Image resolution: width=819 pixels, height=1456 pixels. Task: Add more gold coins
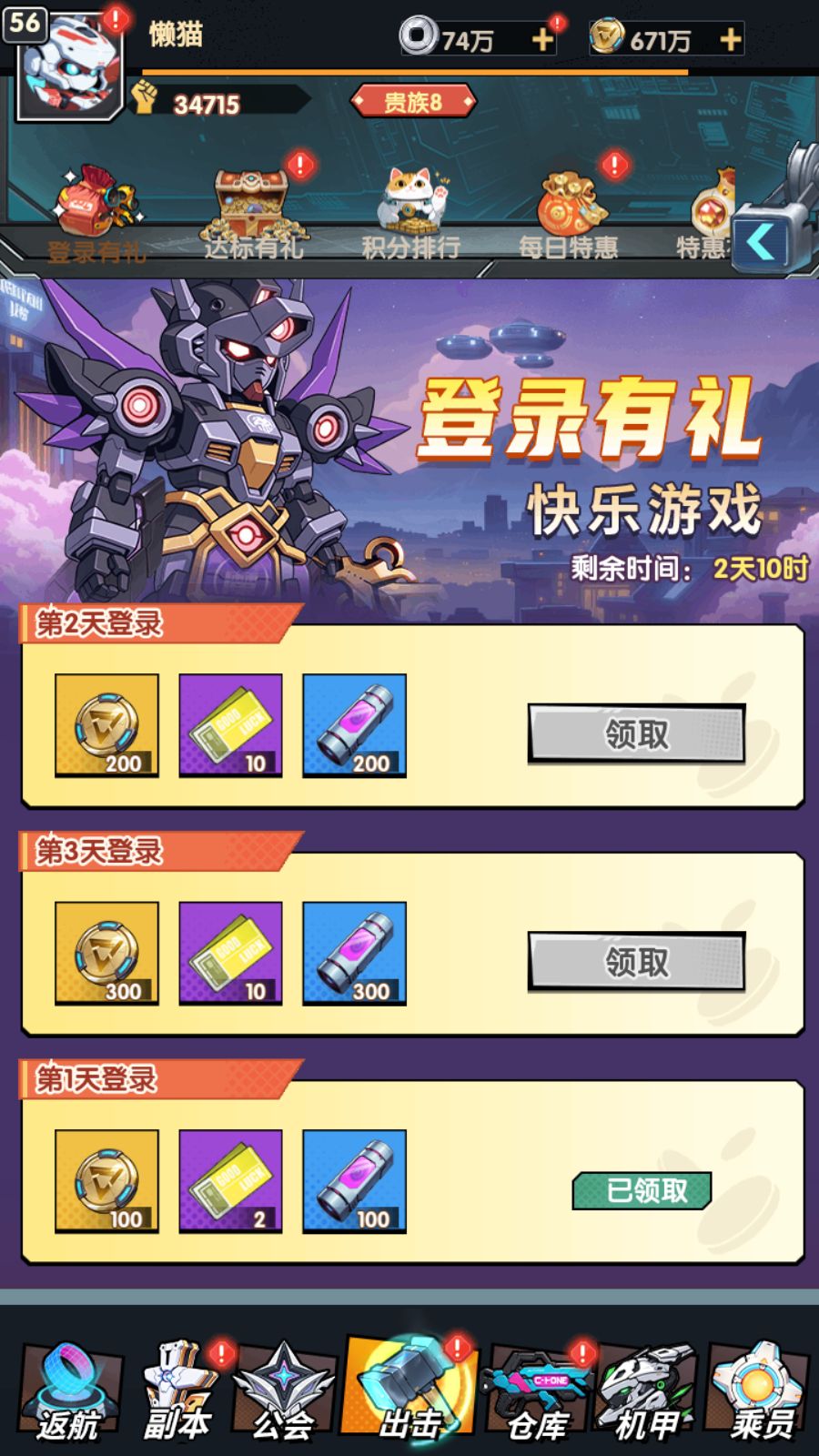point(730,40)
